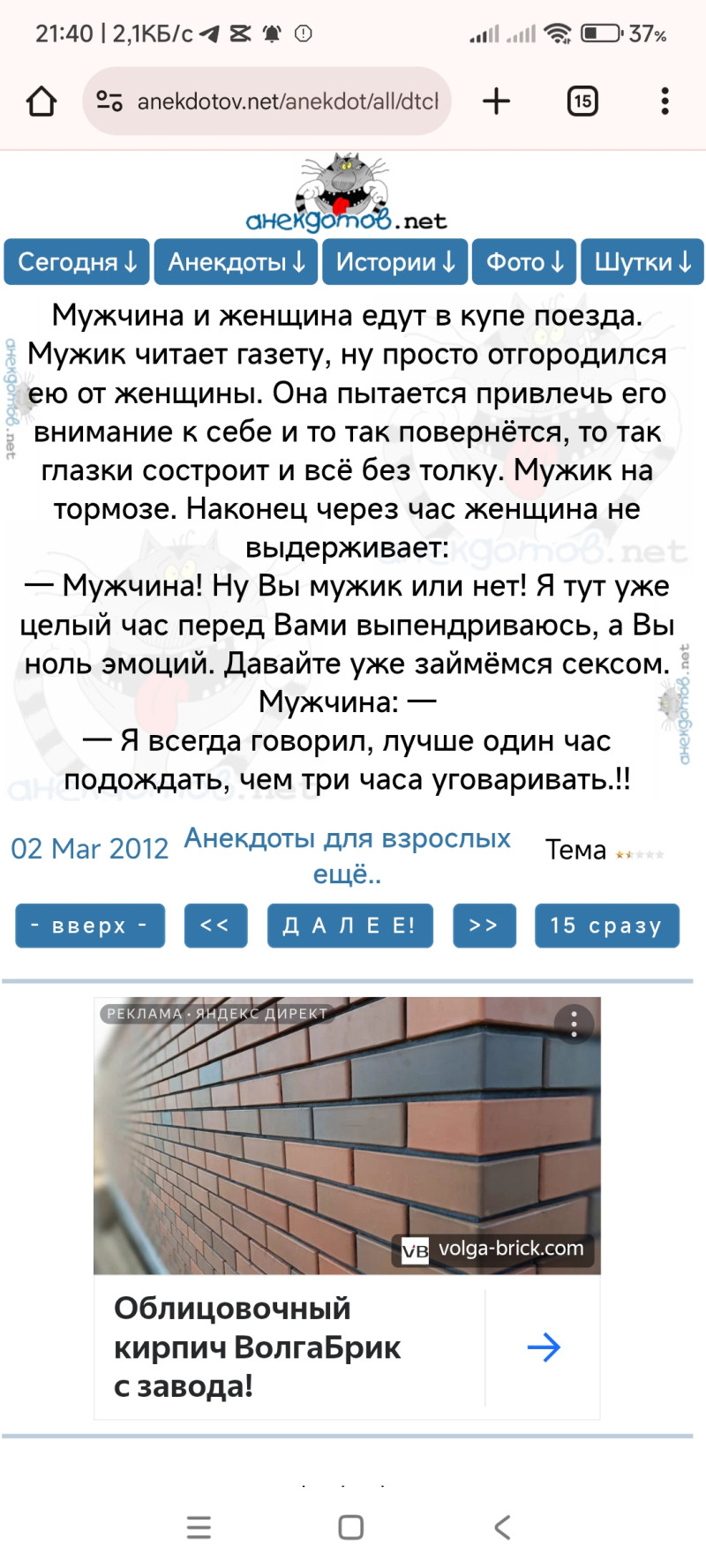Go to the browser home page

click(x=41, y=101)
